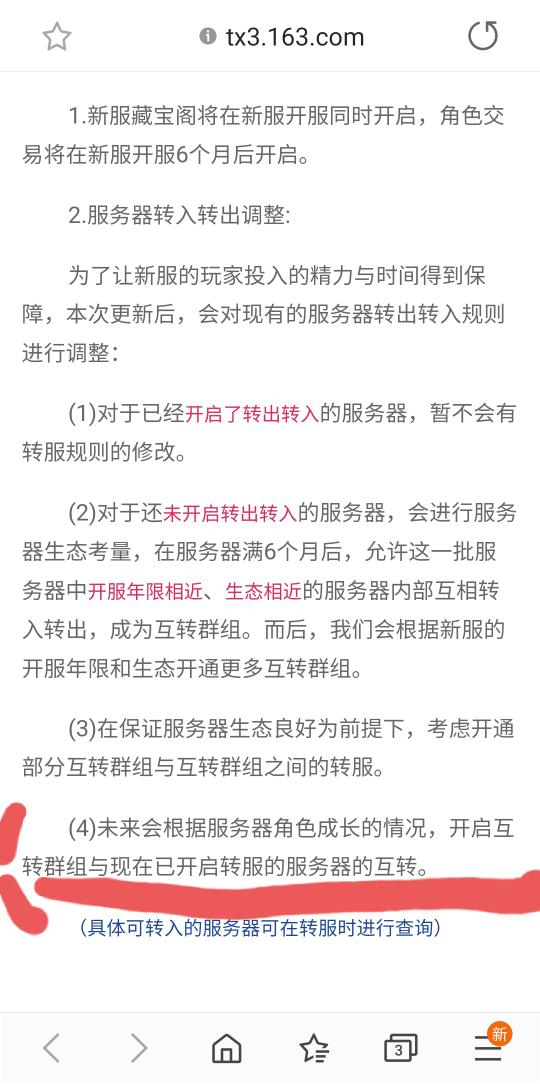View the 3 open tabs
Image resolution: width=540 pixels, height=1084 pixels.
(x=400, y=1048)
